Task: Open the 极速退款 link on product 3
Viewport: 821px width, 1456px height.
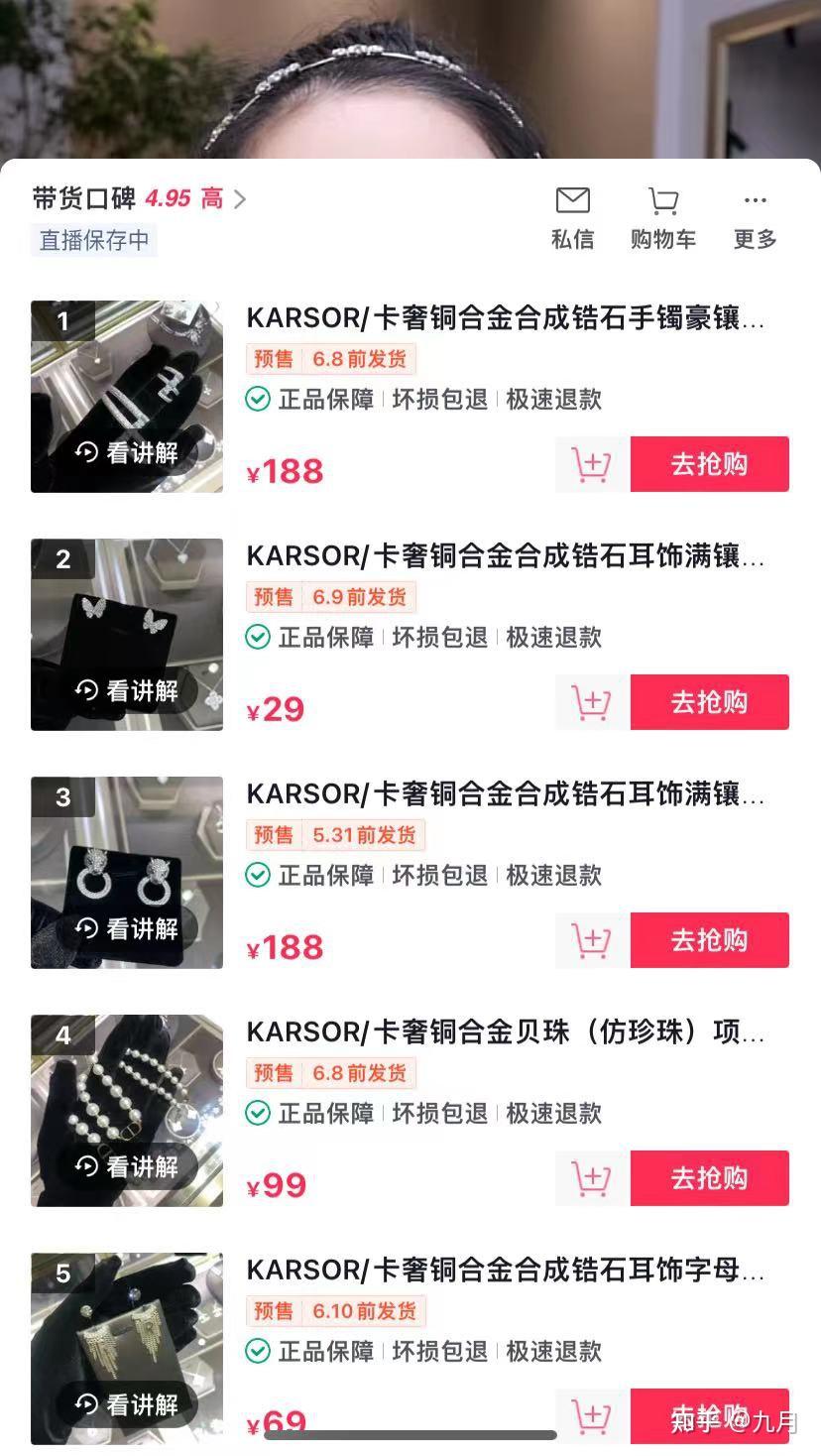Action: [553, 877]
